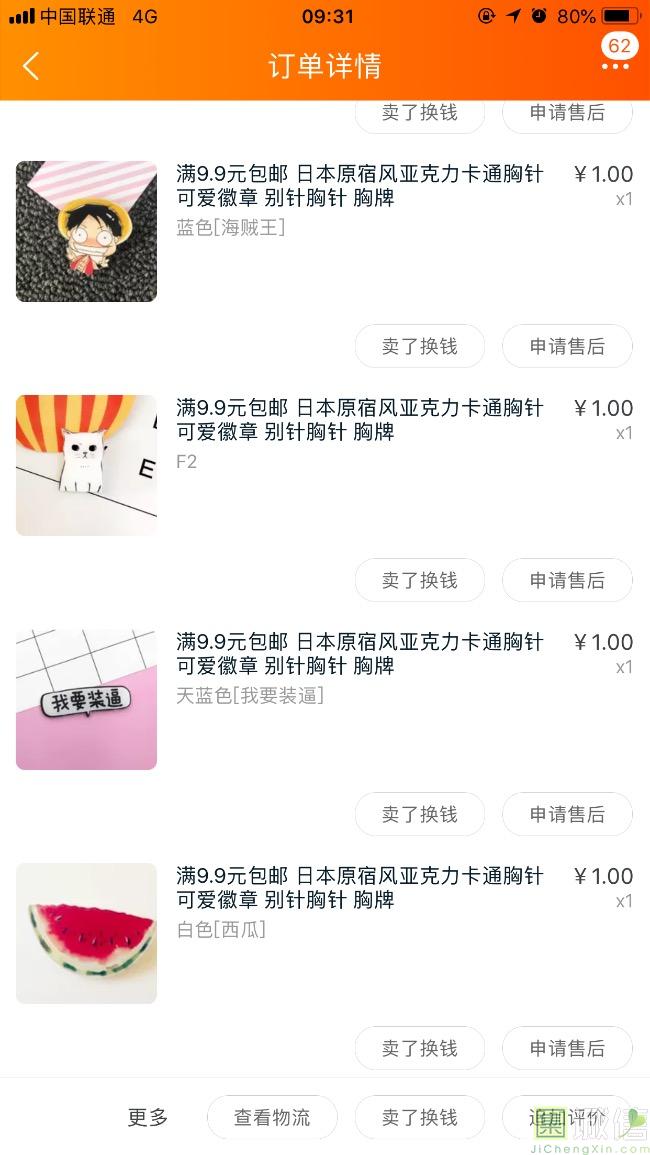The image size is (650, 1155).
Task: Check the delivery with 查看物流
Action: pos(272,1118)
